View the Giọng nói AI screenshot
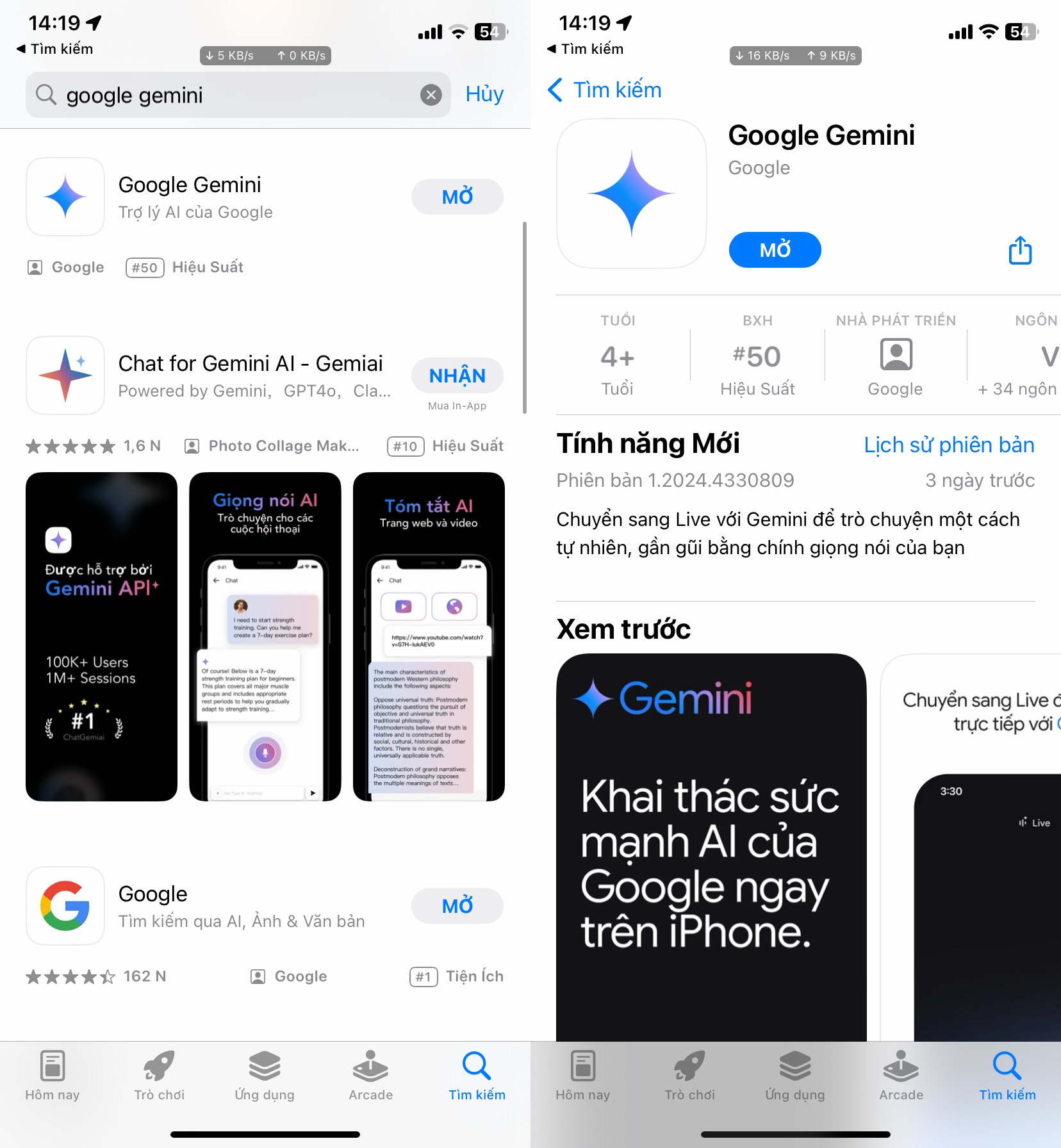The height and width of the screenshot is (1148, 1061). [x=265, y=637]
